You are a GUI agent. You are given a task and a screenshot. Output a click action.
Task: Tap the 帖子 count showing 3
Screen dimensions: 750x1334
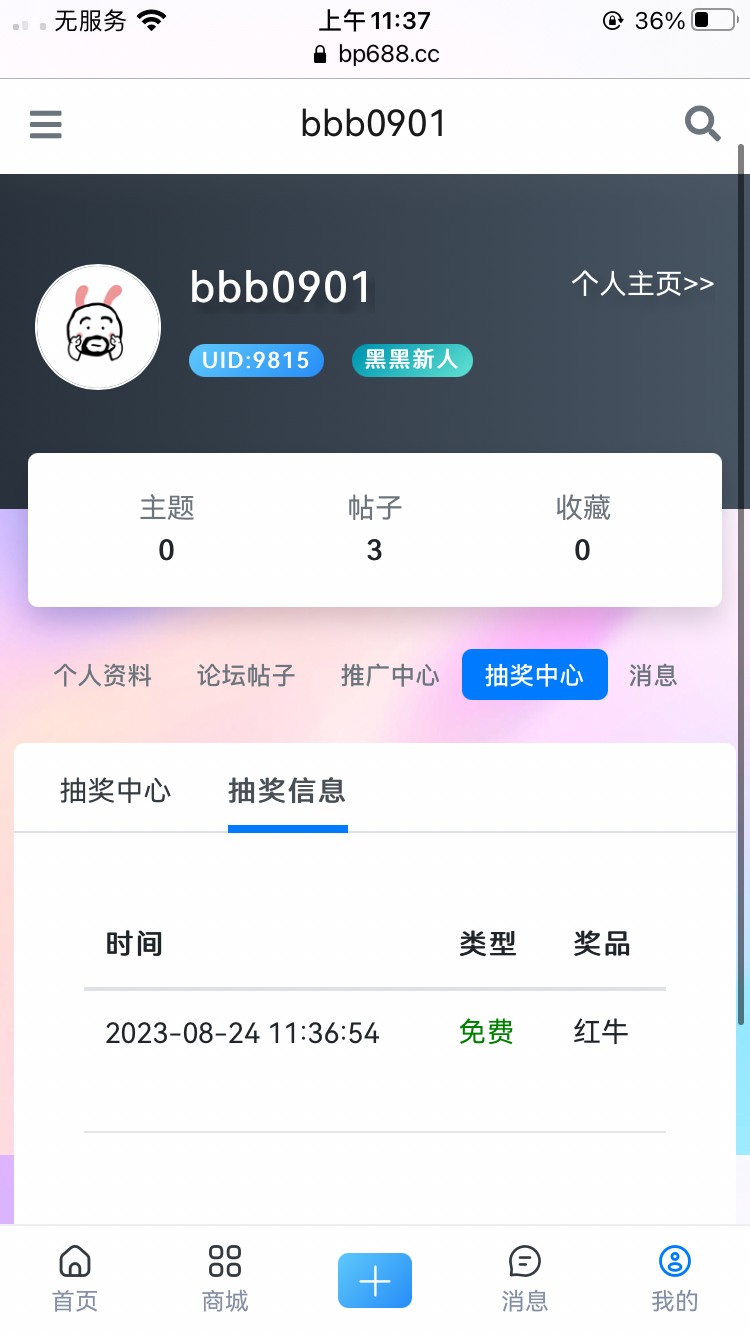point(374,528)
